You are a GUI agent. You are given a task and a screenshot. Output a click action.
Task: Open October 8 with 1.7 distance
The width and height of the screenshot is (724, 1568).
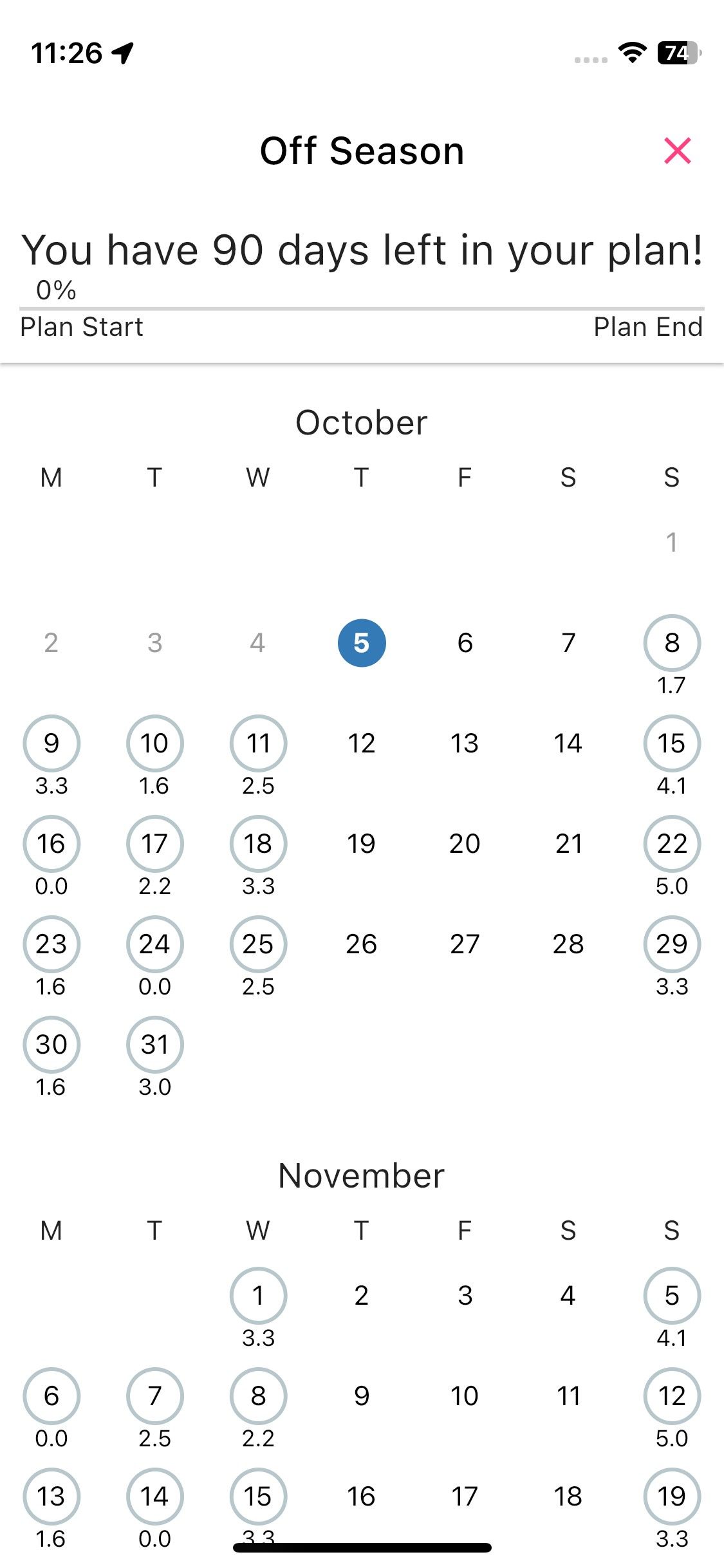click(671, 643)
